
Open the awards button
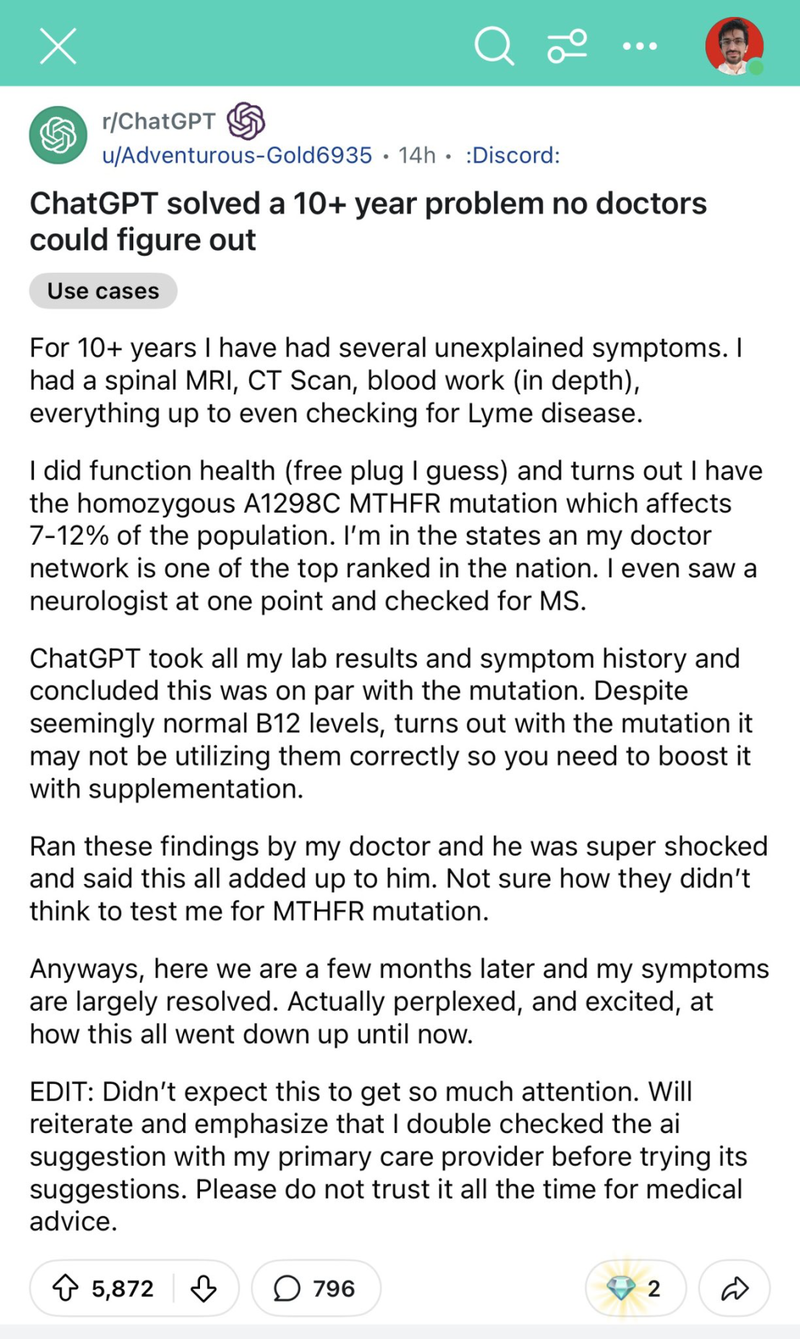[634, 1289]
